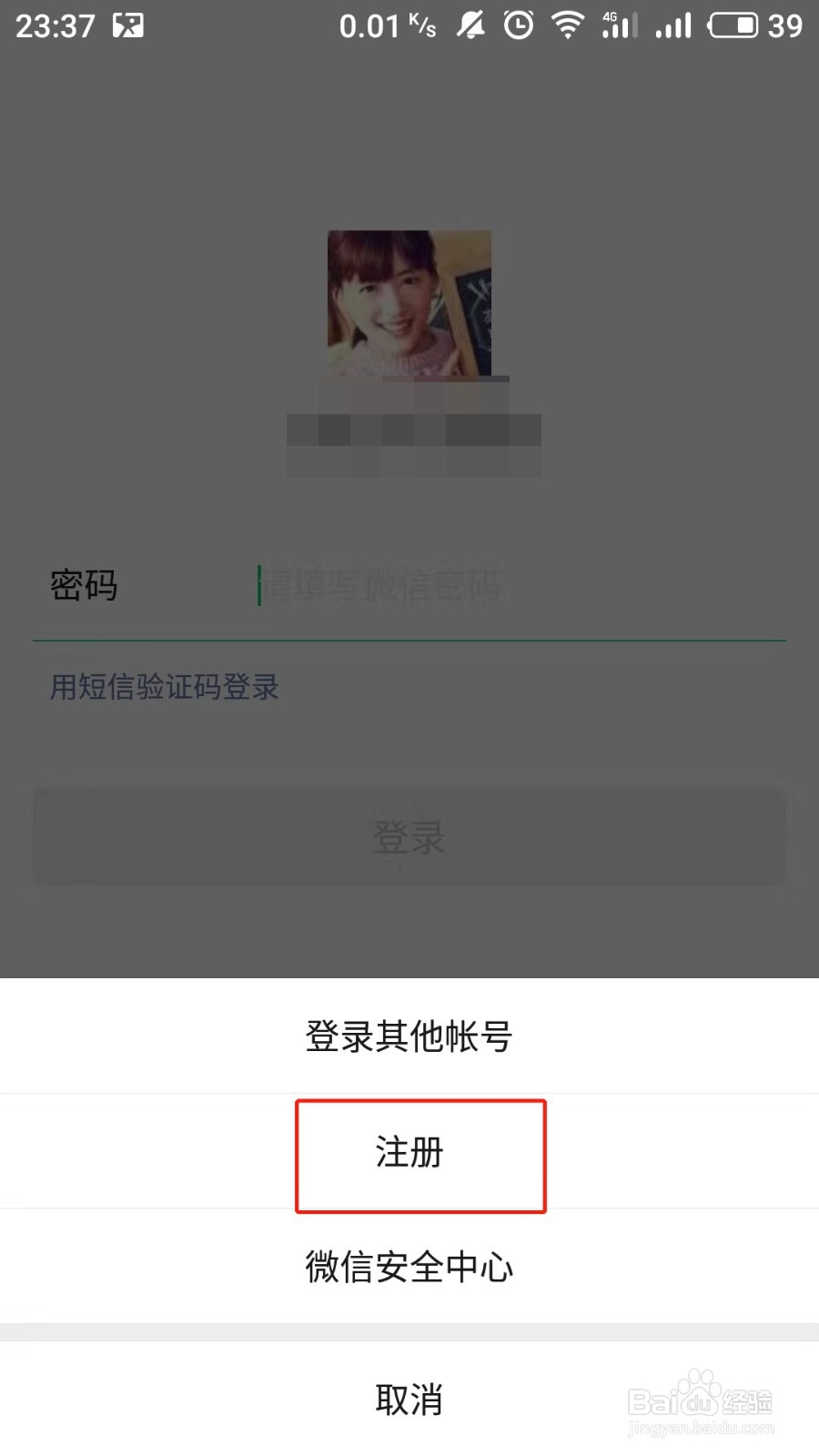Click the alarm clock icon in status bar
The image size is (819, 1456).
click(x=517, y=25)
